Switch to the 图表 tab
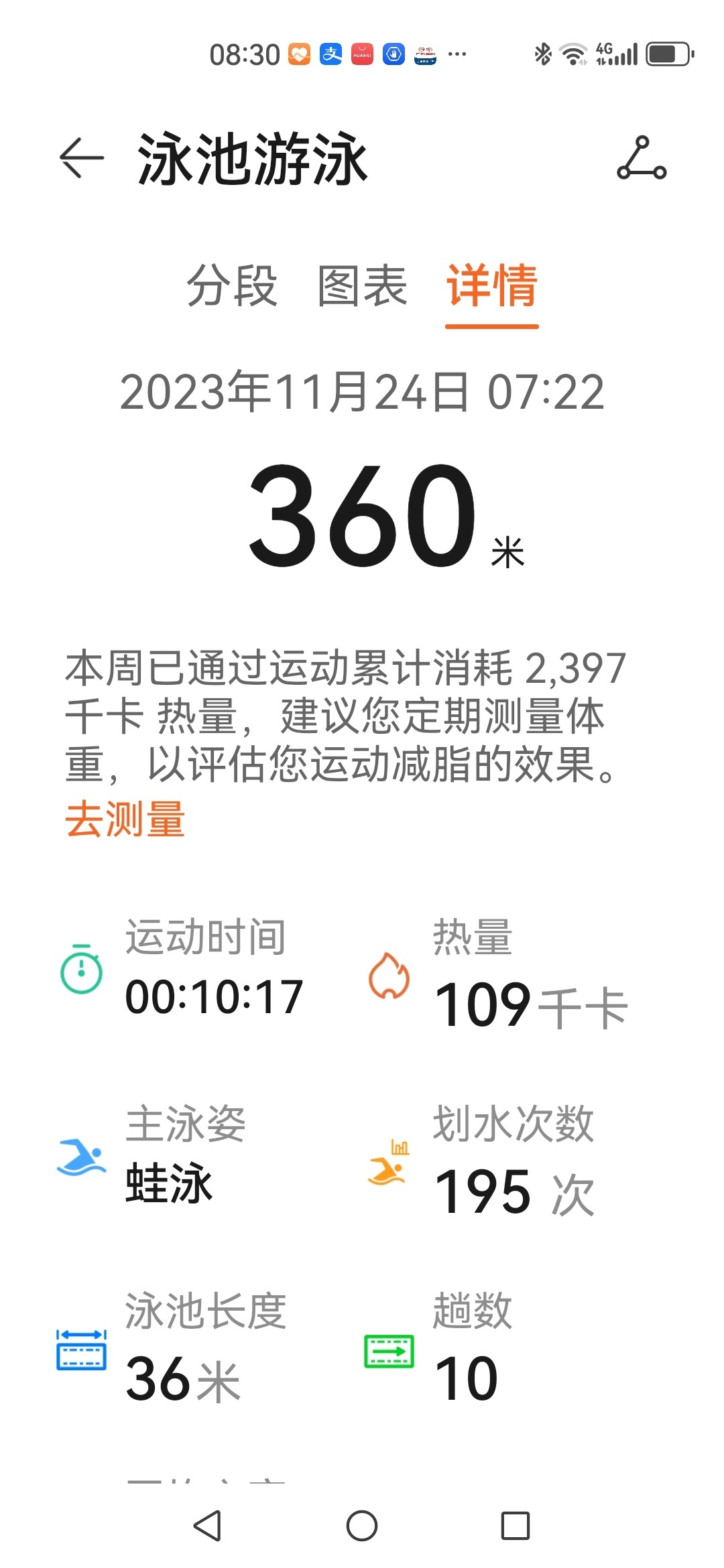 (x=362, y=285)
